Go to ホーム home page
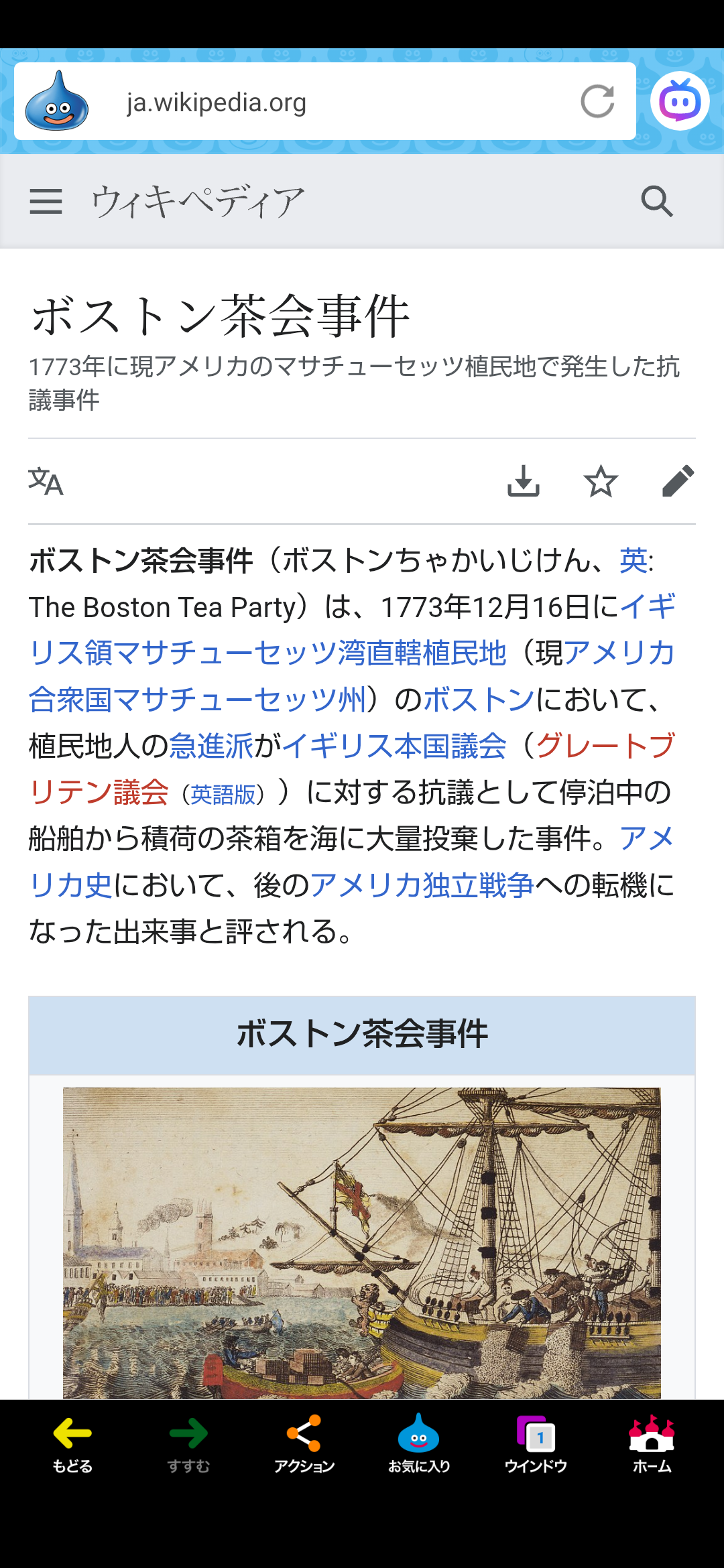 pos(652,1444)
